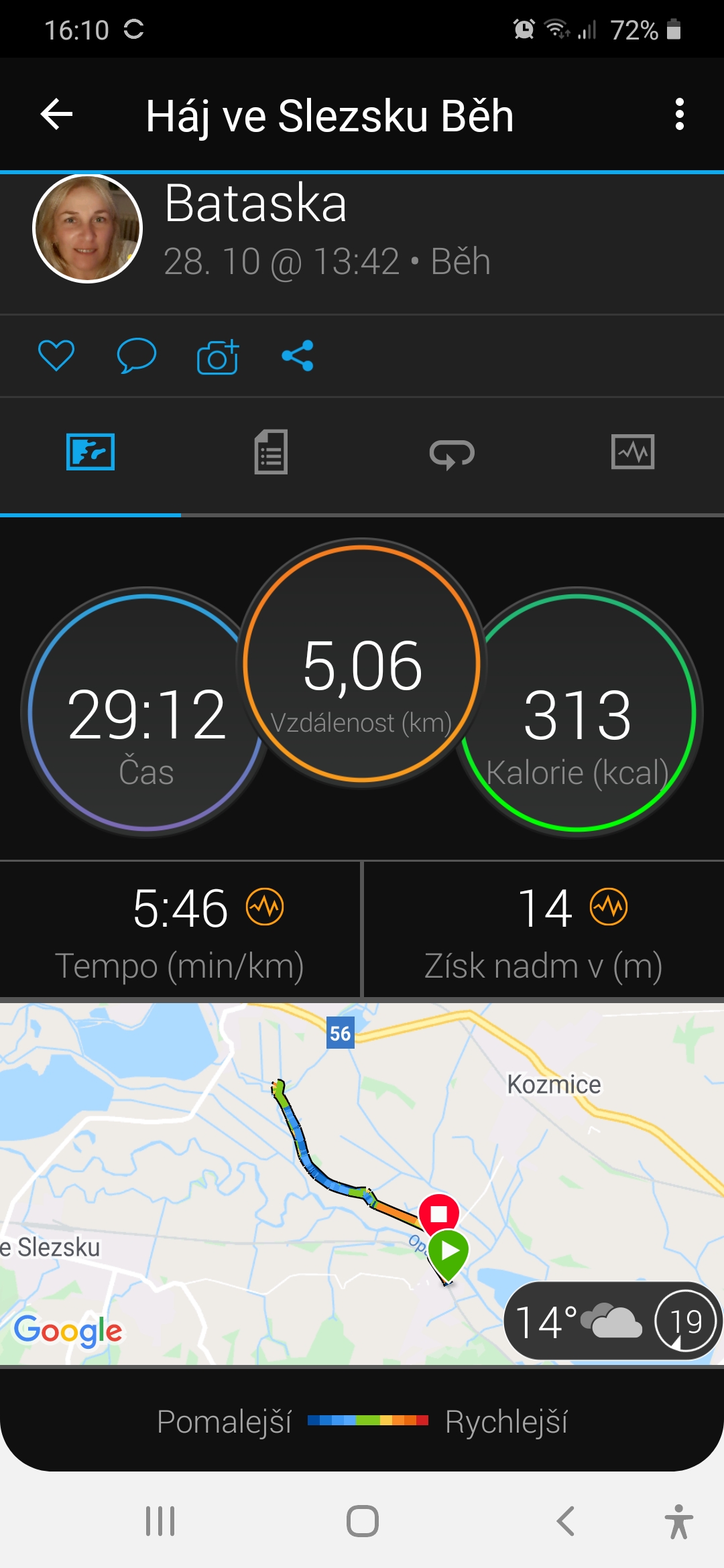Share this activity
Image resolution: width=724 pixels, height=1568 pixels.
coord(298,355)
